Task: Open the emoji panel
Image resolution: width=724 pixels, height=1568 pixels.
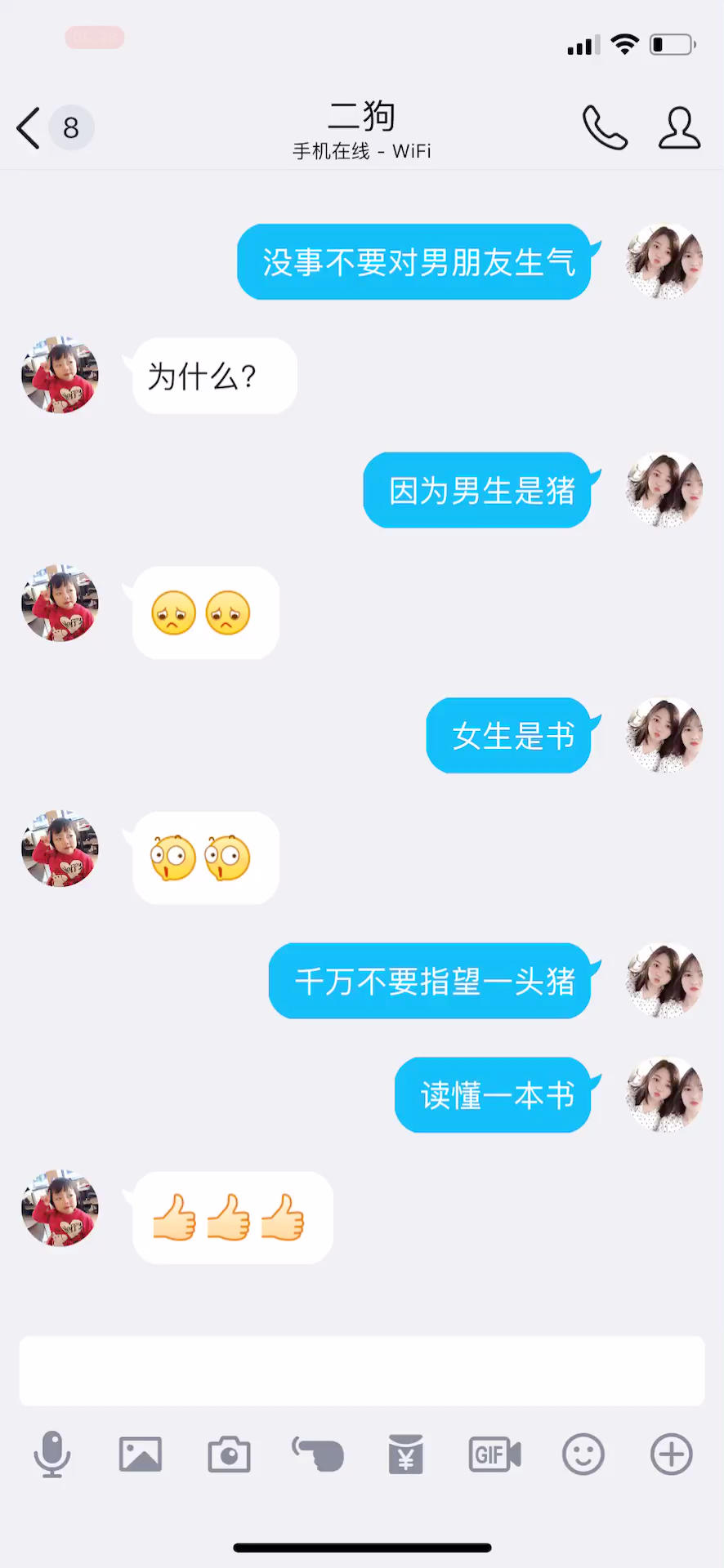Action: tap(583, 1454)
